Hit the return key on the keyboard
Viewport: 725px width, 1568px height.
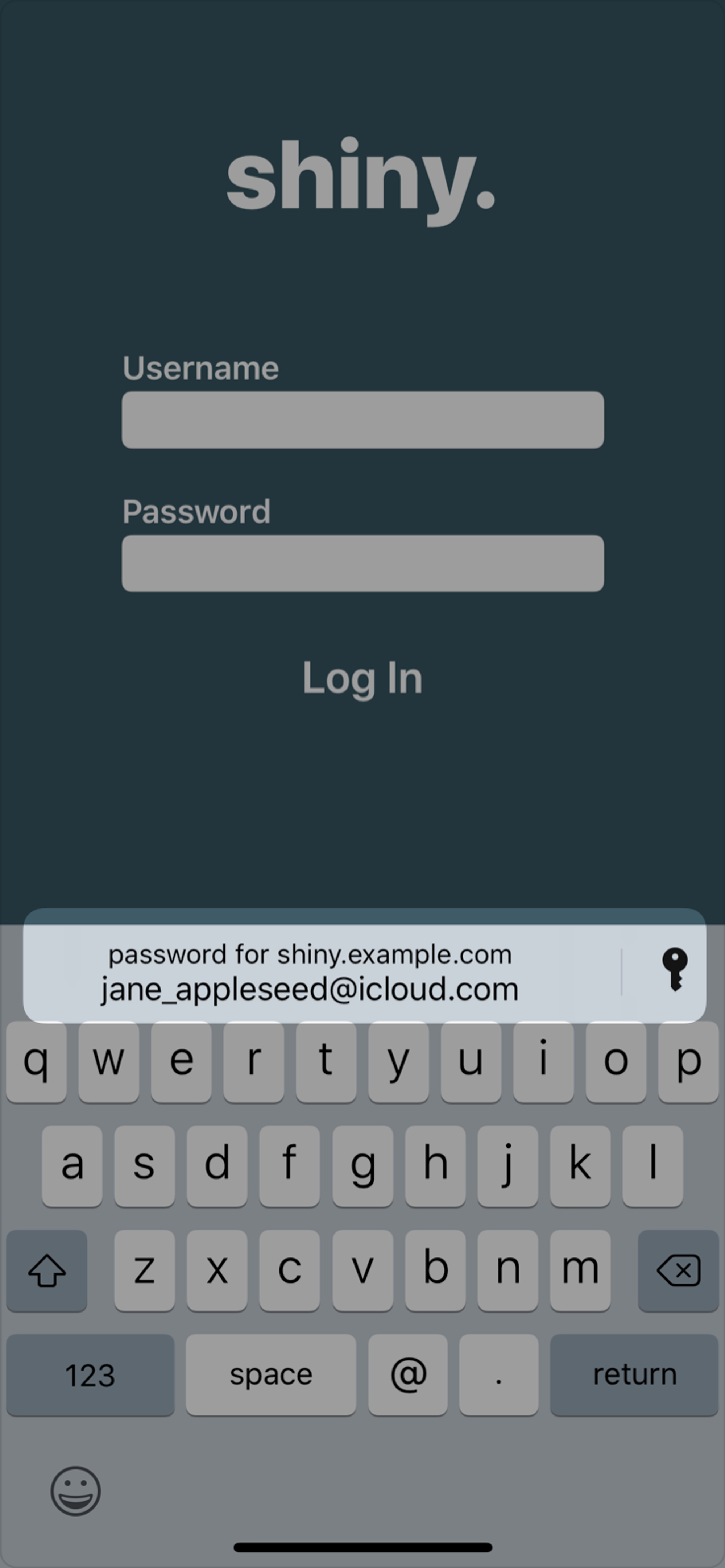pyautogui.click(x=634, y=1374)
